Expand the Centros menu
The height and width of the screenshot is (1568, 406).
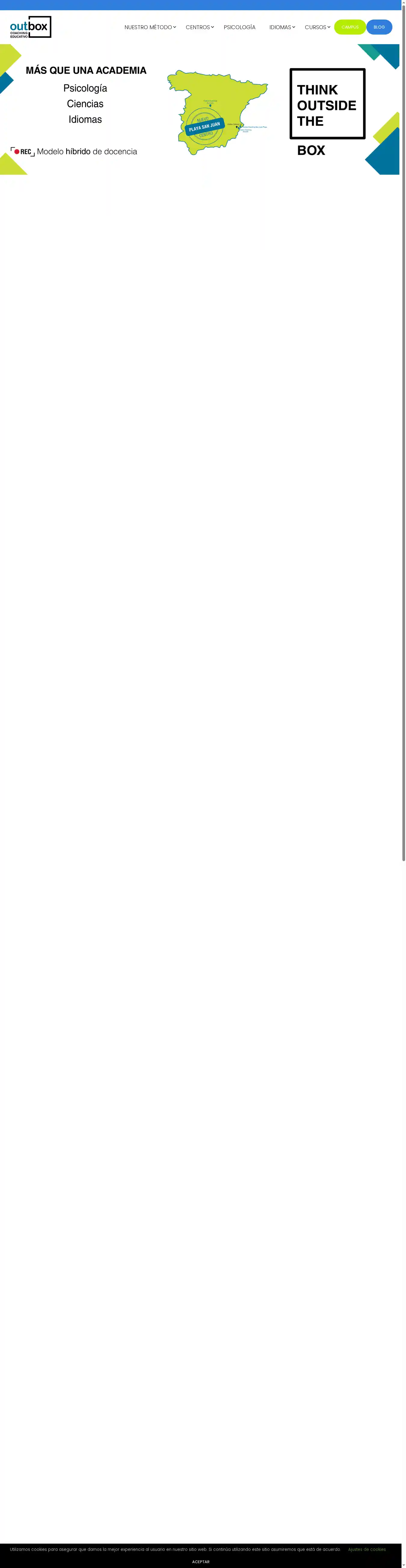[199, 27]
